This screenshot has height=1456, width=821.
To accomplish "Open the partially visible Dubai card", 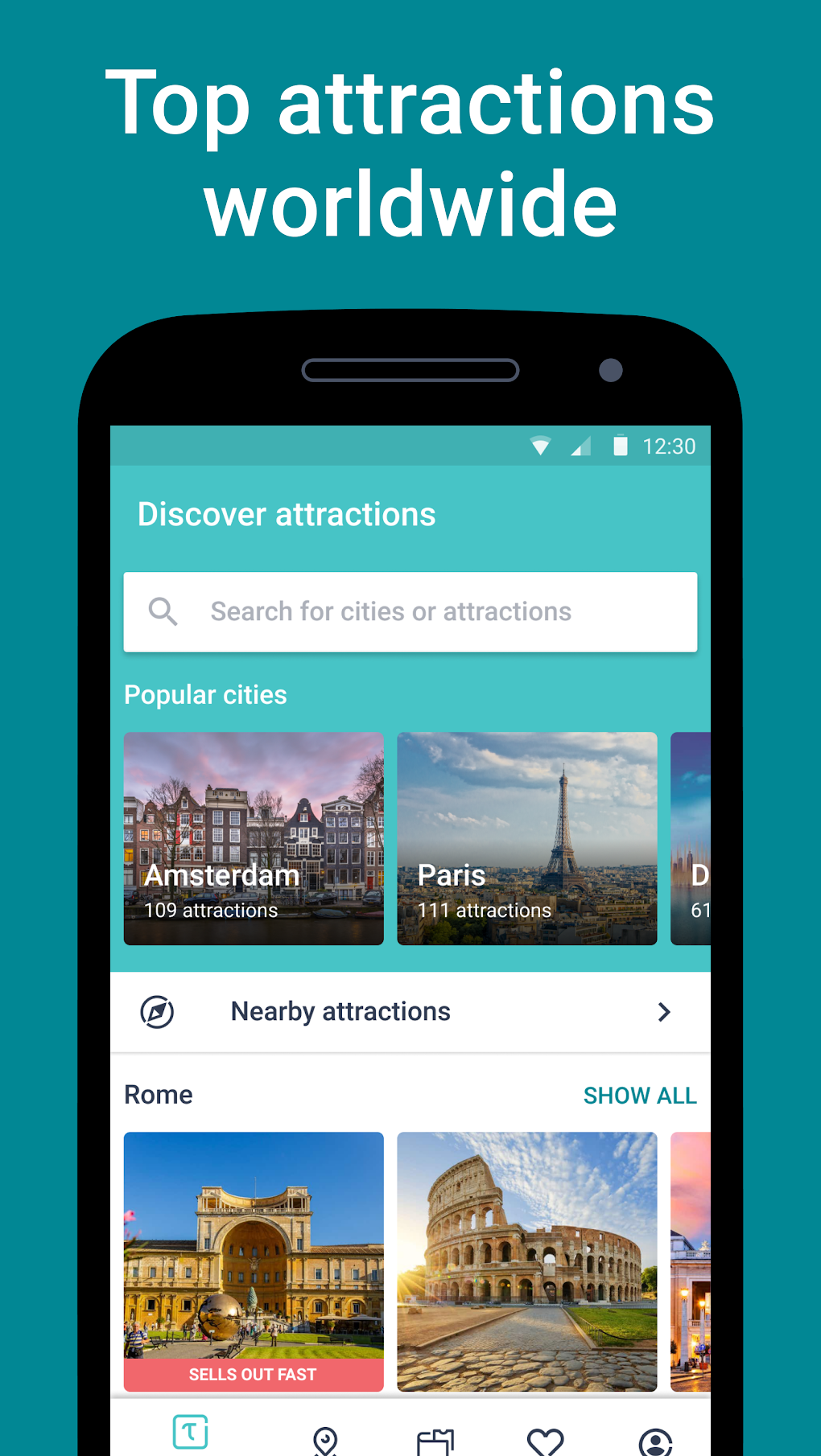I will click(x=692, y=838).
